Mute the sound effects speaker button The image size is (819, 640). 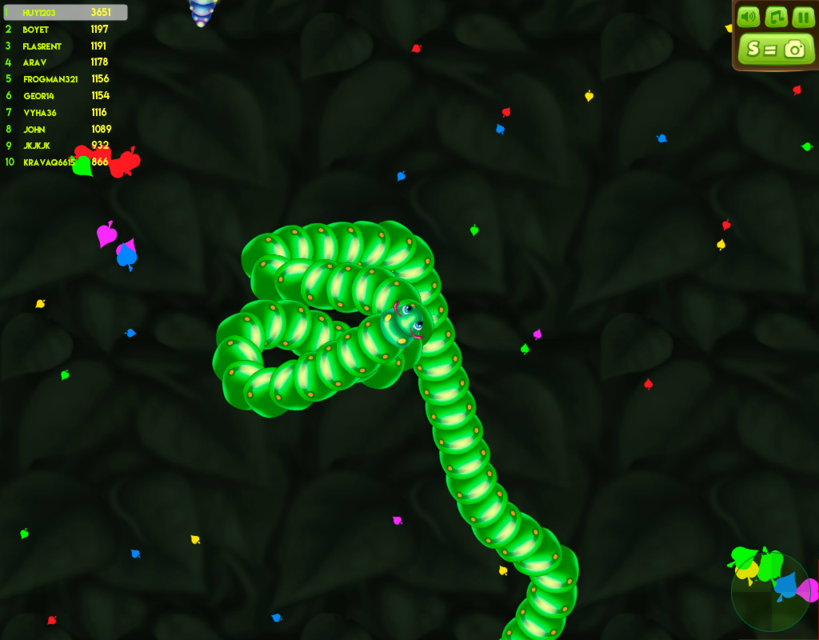[748, 17]
